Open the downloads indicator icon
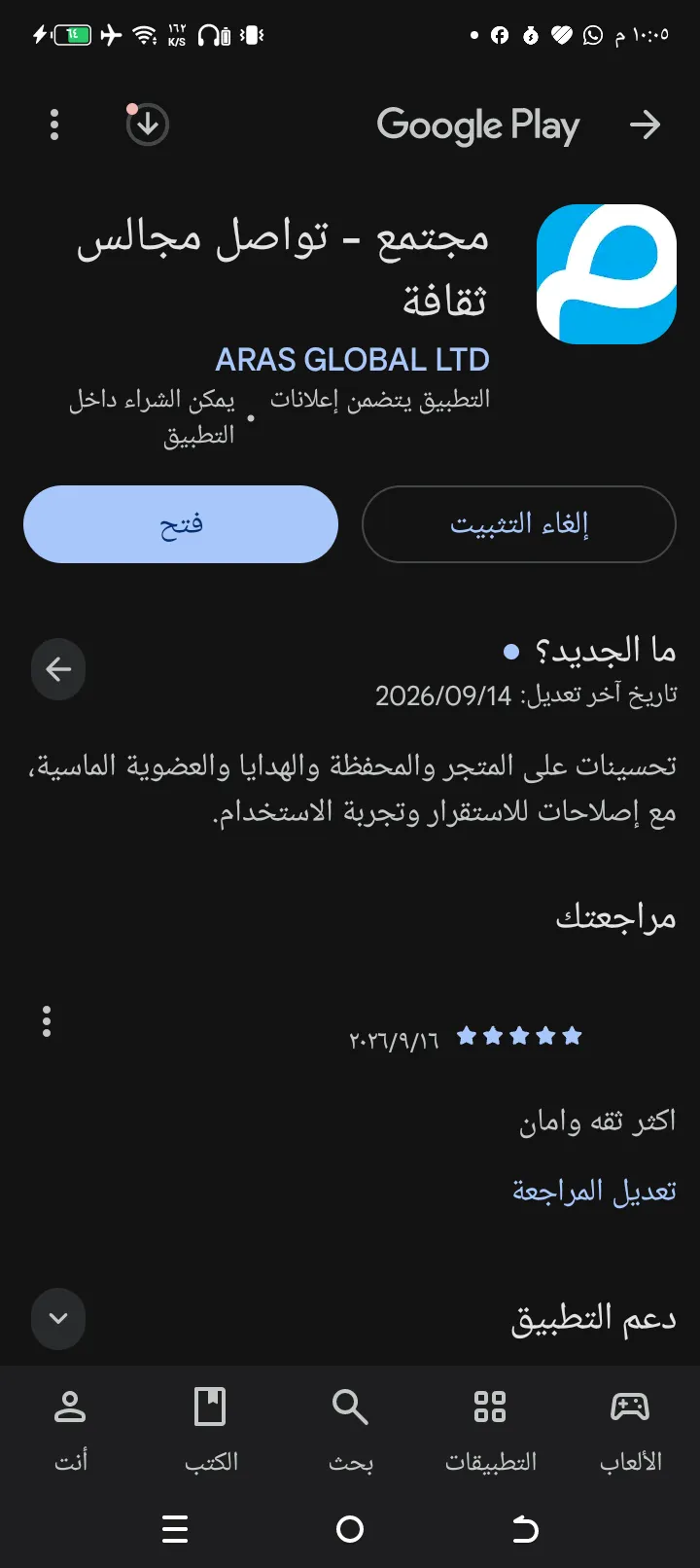700x1568 pixels. (x=147, y=124)
